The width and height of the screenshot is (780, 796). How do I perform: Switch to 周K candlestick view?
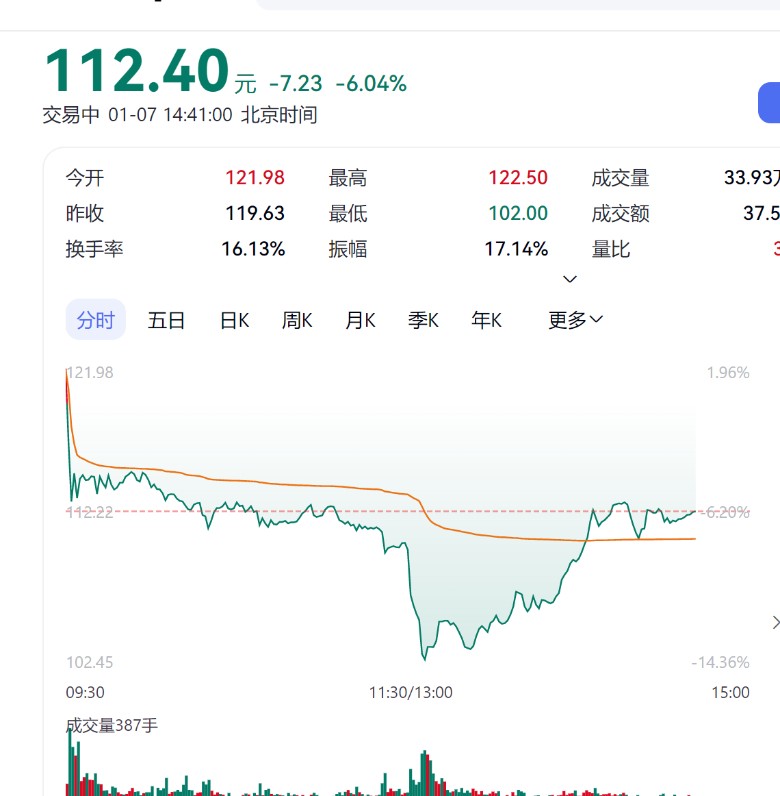(x=297, y=320)
